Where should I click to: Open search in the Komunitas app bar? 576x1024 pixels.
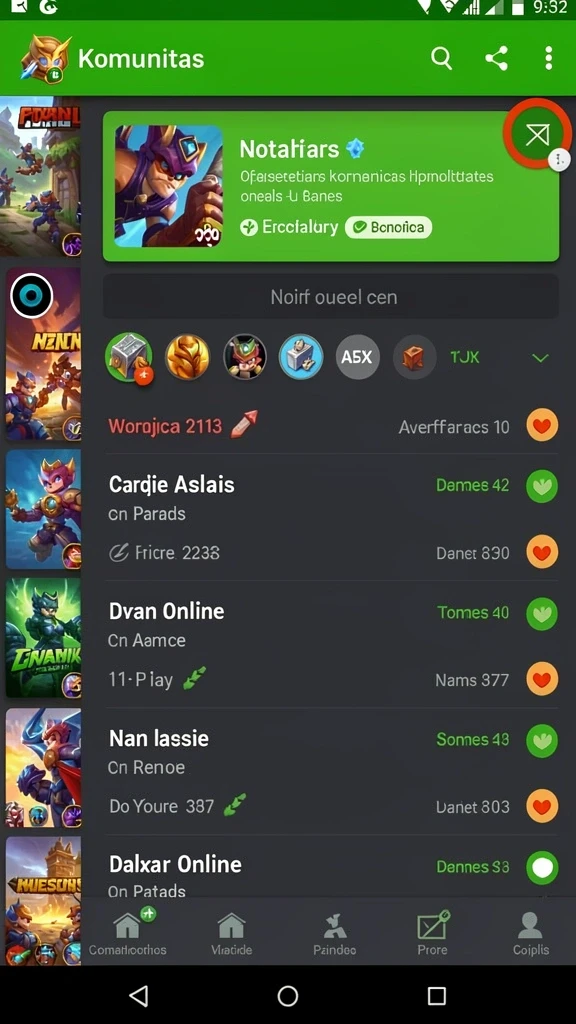(x=441, y=59)
